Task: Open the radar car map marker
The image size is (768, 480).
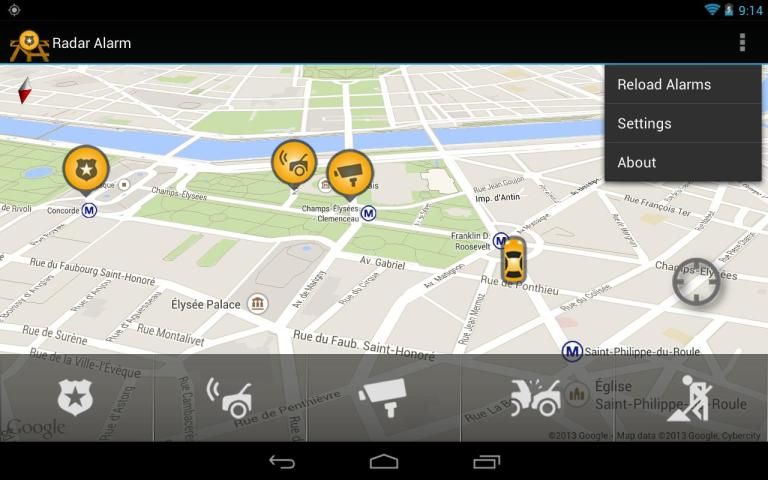Action: click(x=294, y=161)
